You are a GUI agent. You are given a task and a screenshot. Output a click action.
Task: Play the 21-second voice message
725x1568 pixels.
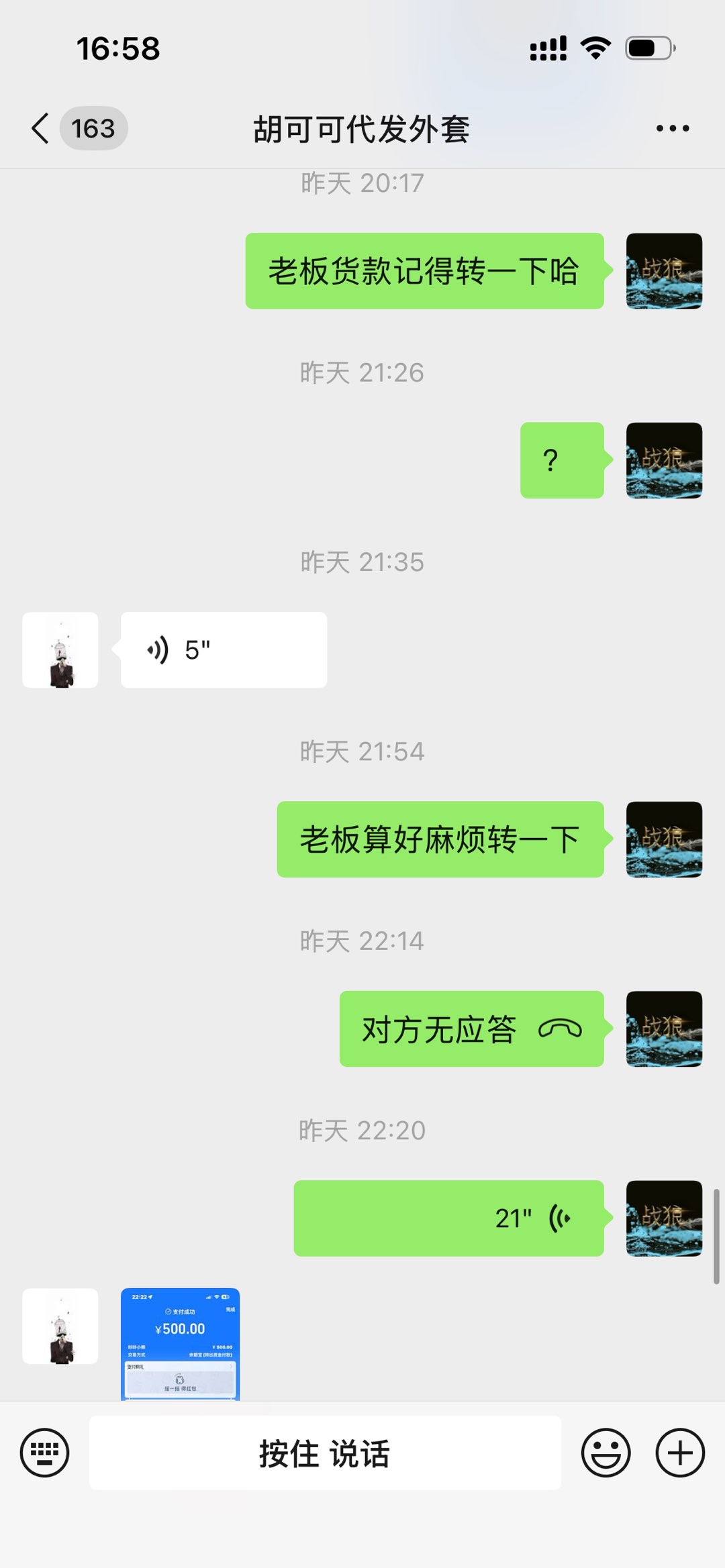(448, 1218)
